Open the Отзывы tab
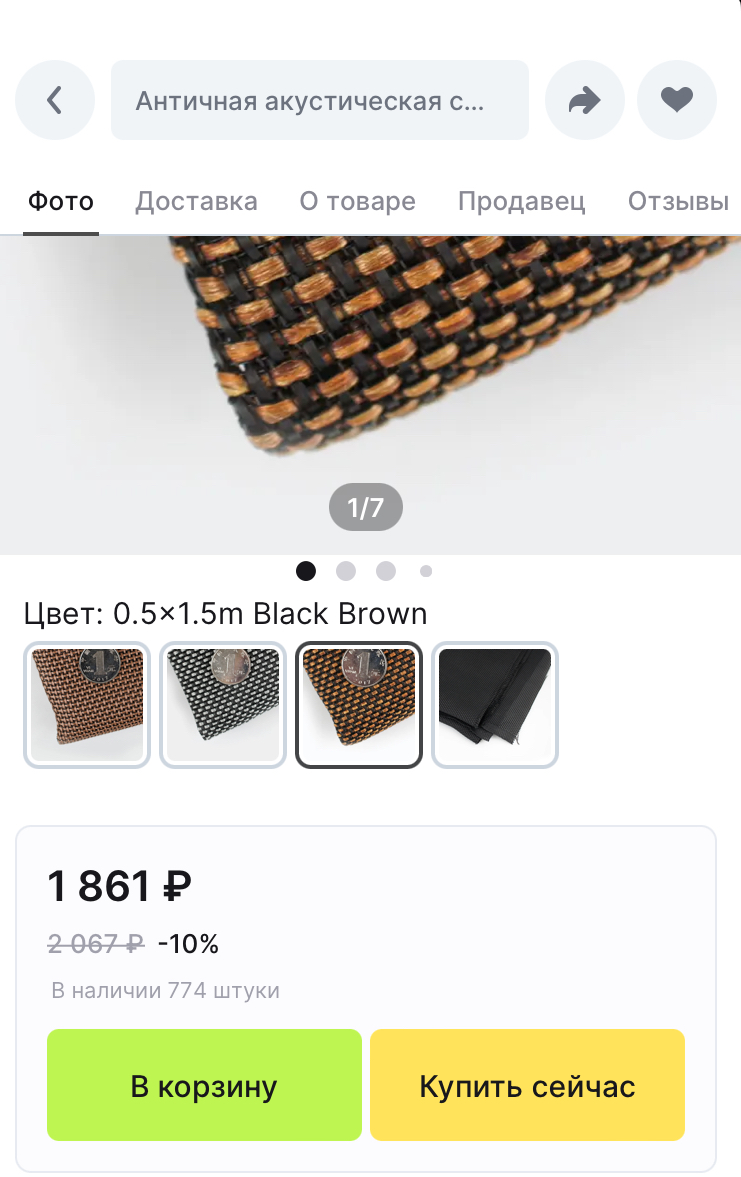This screenshot has width=741, height=1177. pos(677,201)
